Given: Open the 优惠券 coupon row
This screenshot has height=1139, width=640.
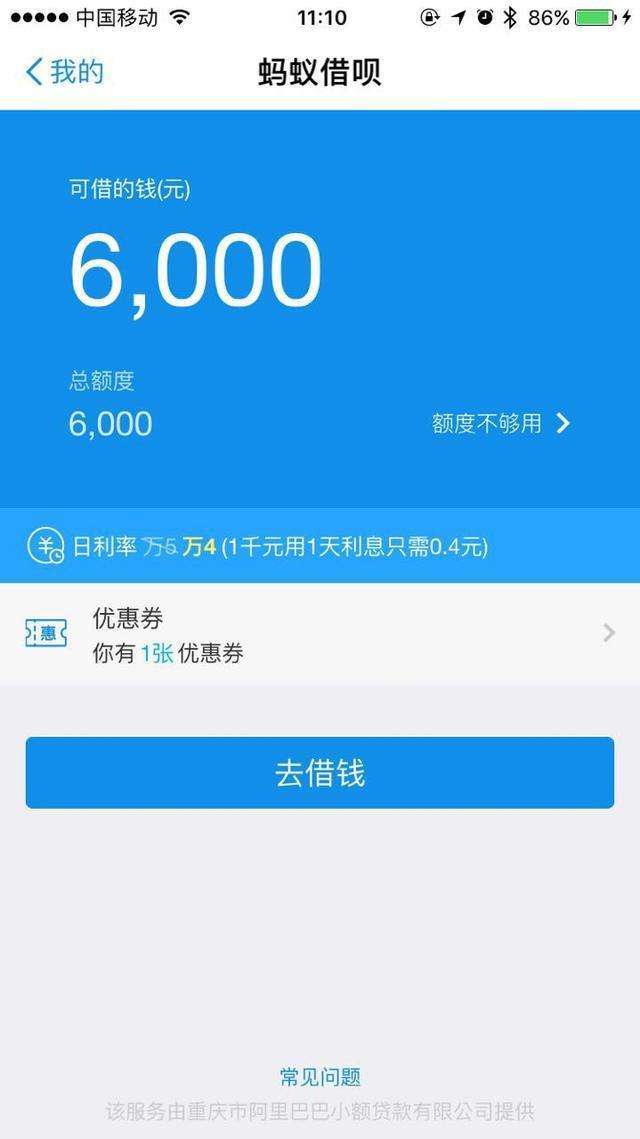Looking at the screenshot, I should 320,634.
